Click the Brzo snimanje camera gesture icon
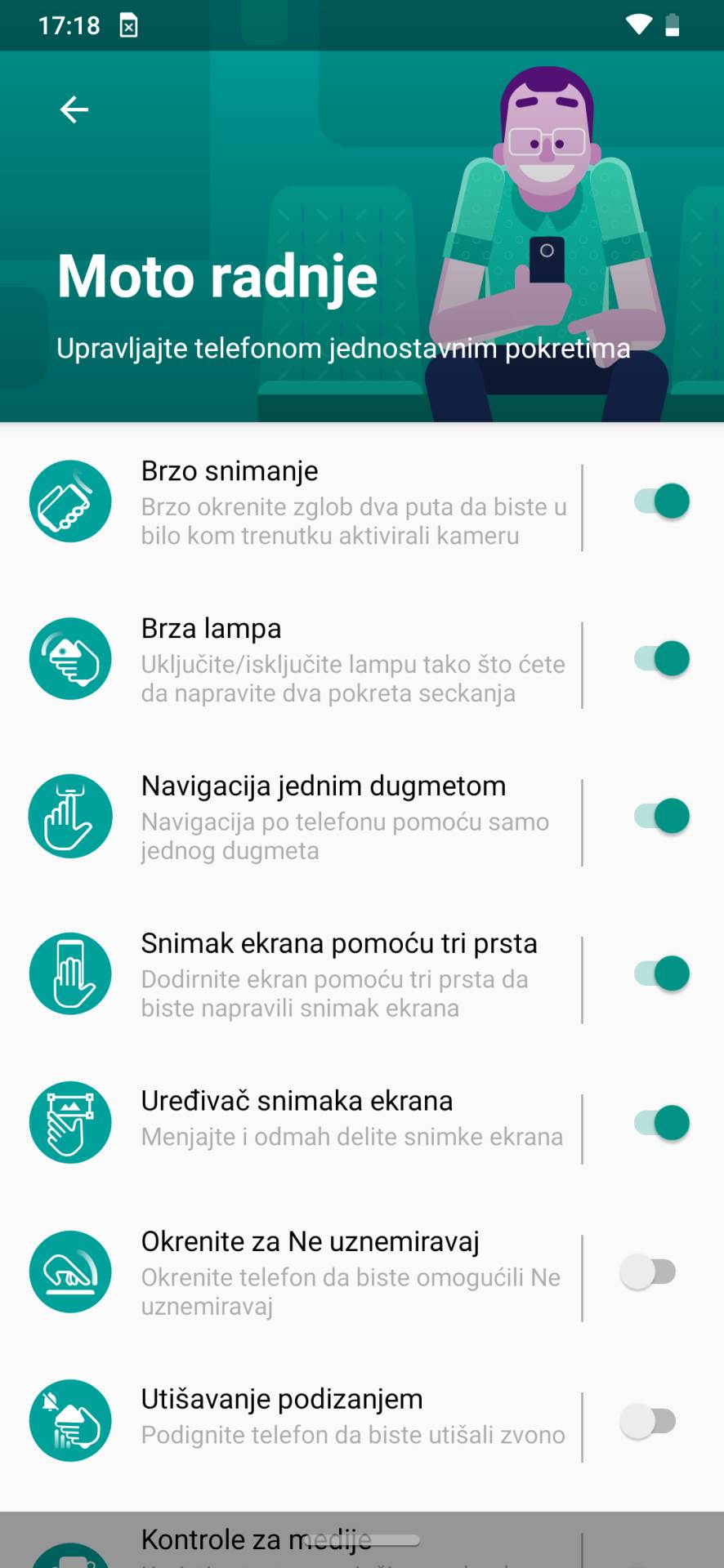The width and height of the screenshot is (724, 1568). point(70,501)
